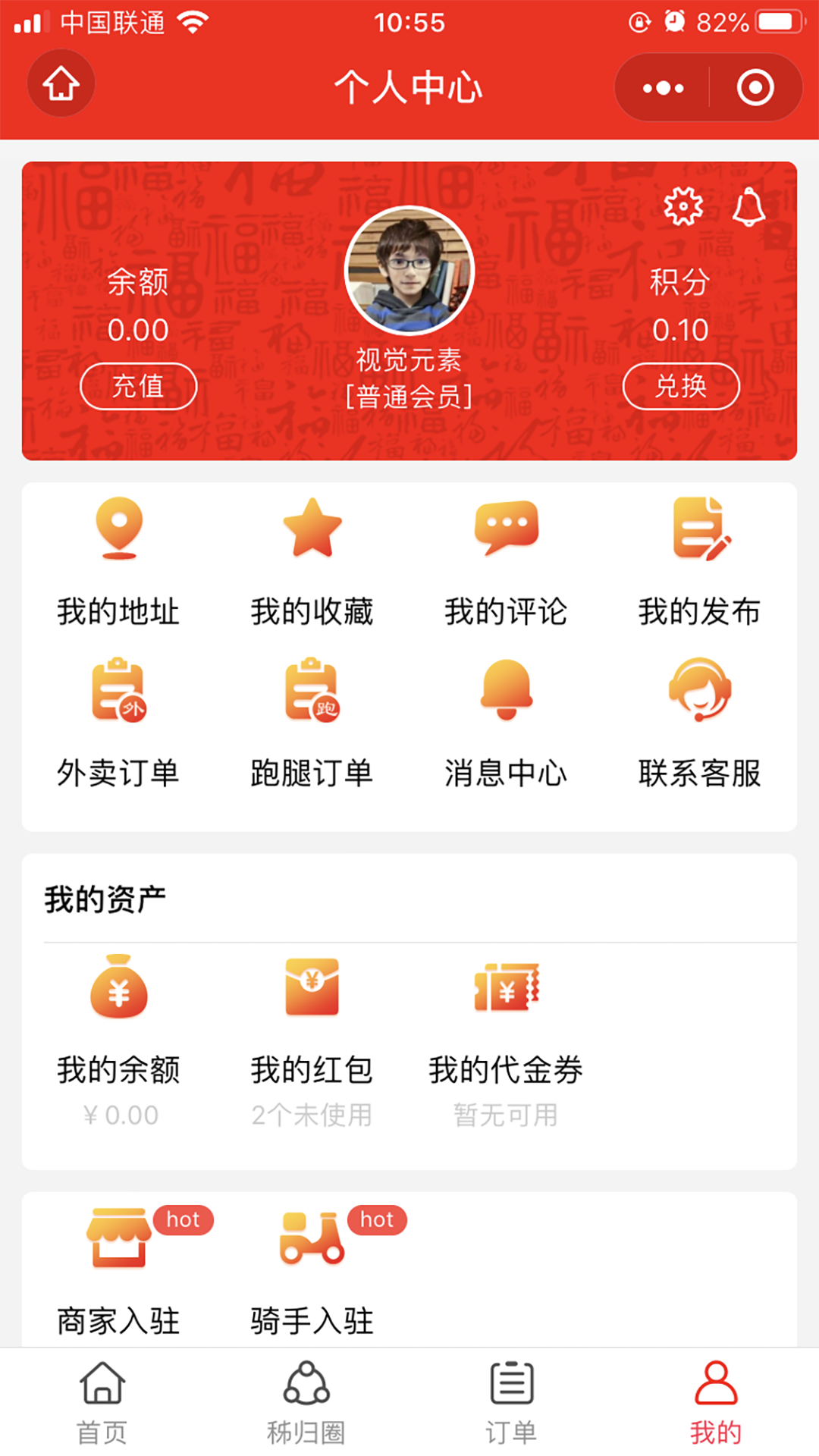Tap 充值 to recharge balance
819x1456 pixels.
(138, 386)
